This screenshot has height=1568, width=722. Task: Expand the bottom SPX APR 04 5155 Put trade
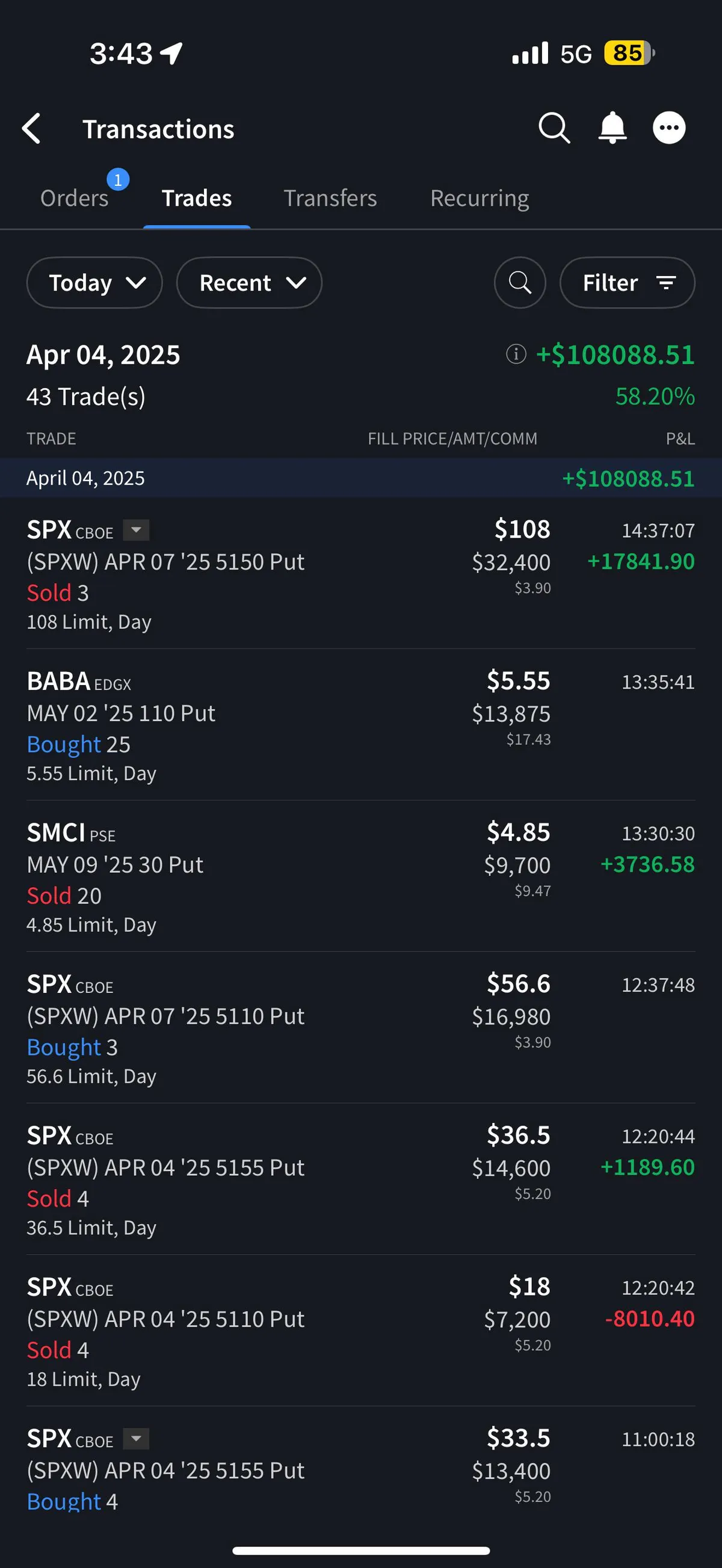coord(136,1439)
